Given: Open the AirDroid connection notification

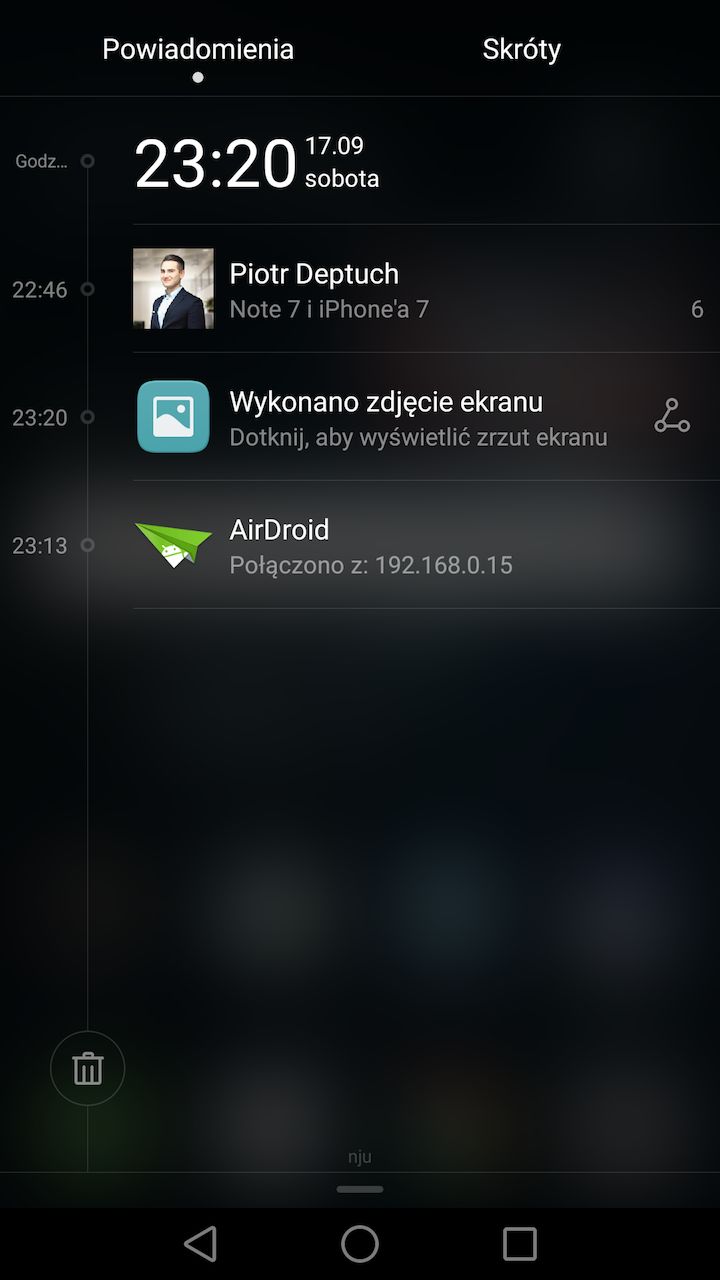Looking at the screenshot, I should pos(426,545).
